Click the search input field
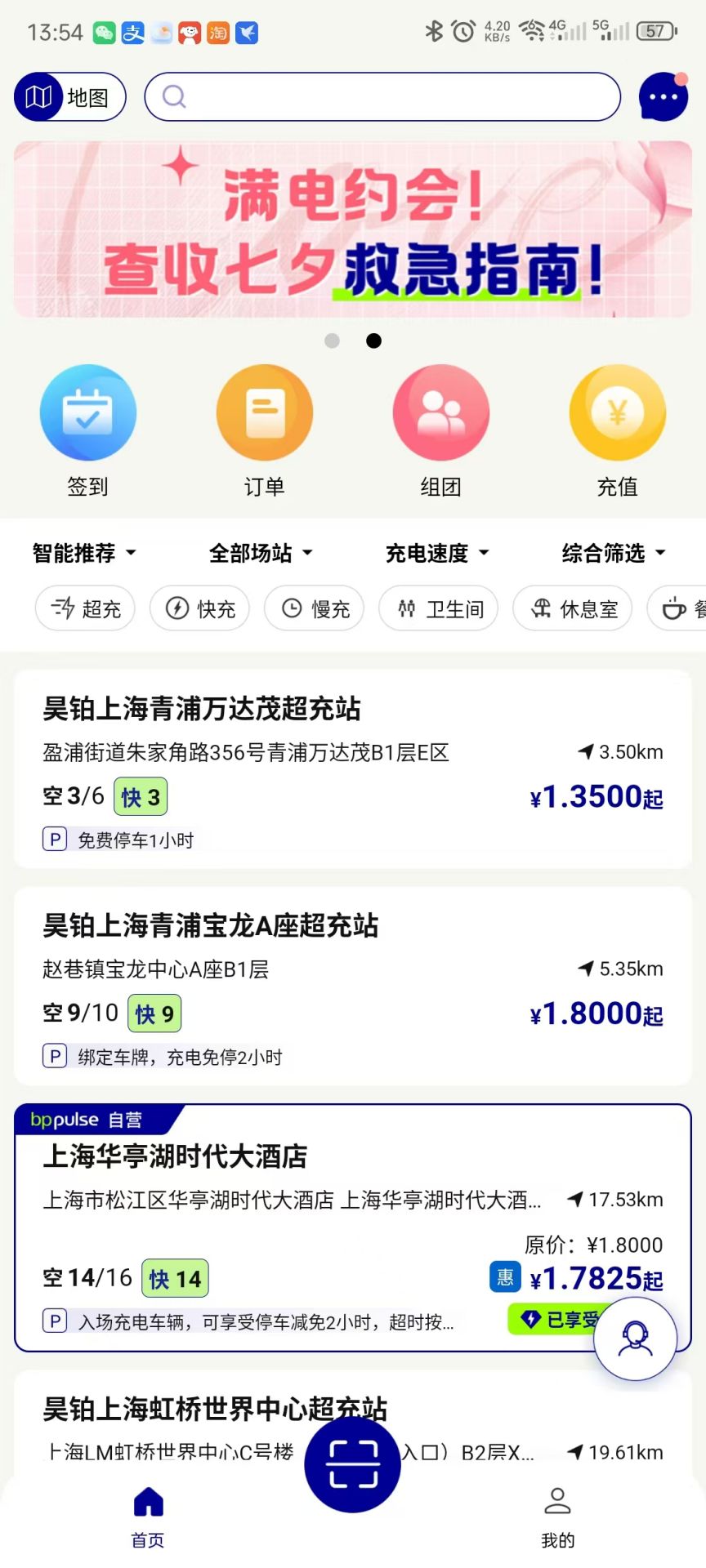The height and width of the screenshot is (1568, 706). [382, 96]
